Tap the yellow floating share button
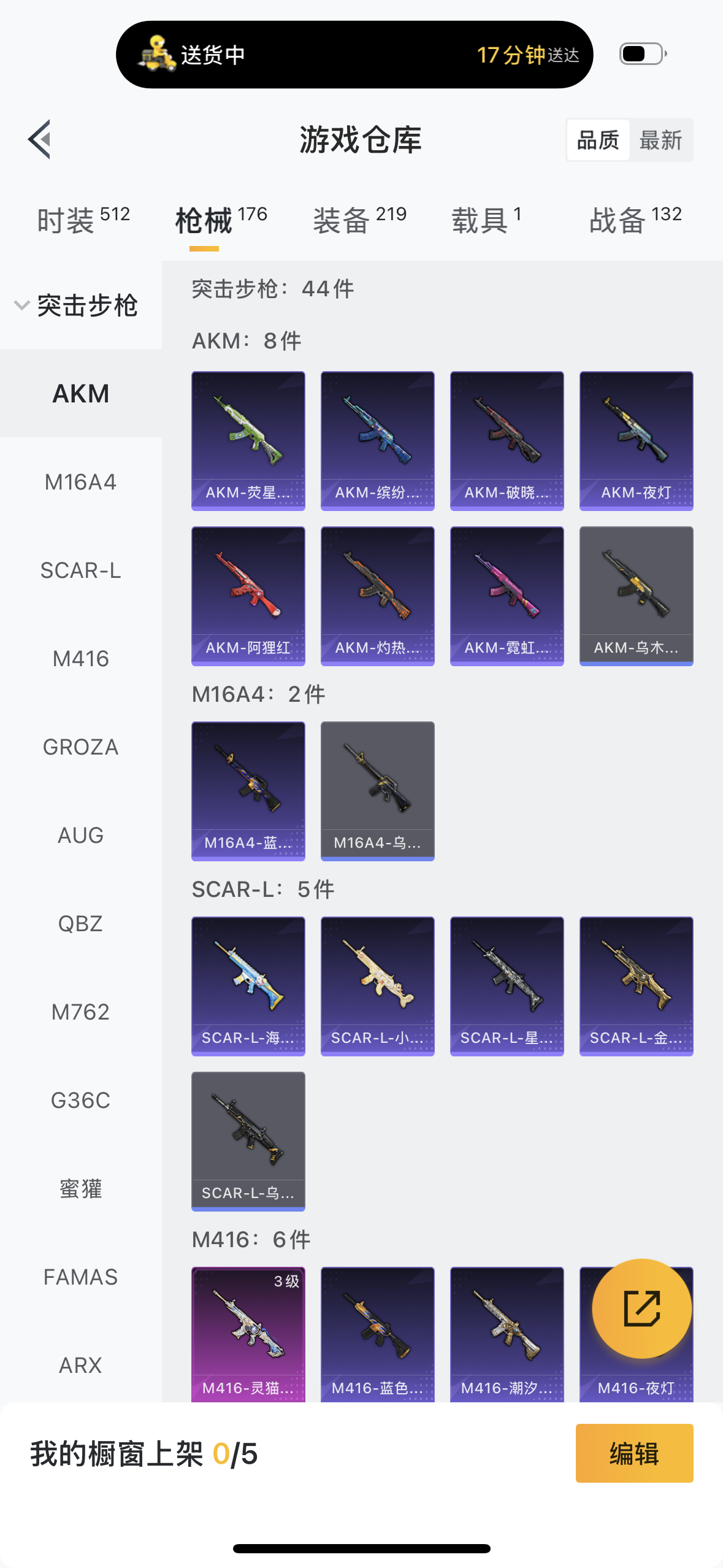Viewport: 723px width, 1568px height. pyautogui.click(x=642, y=1309)
